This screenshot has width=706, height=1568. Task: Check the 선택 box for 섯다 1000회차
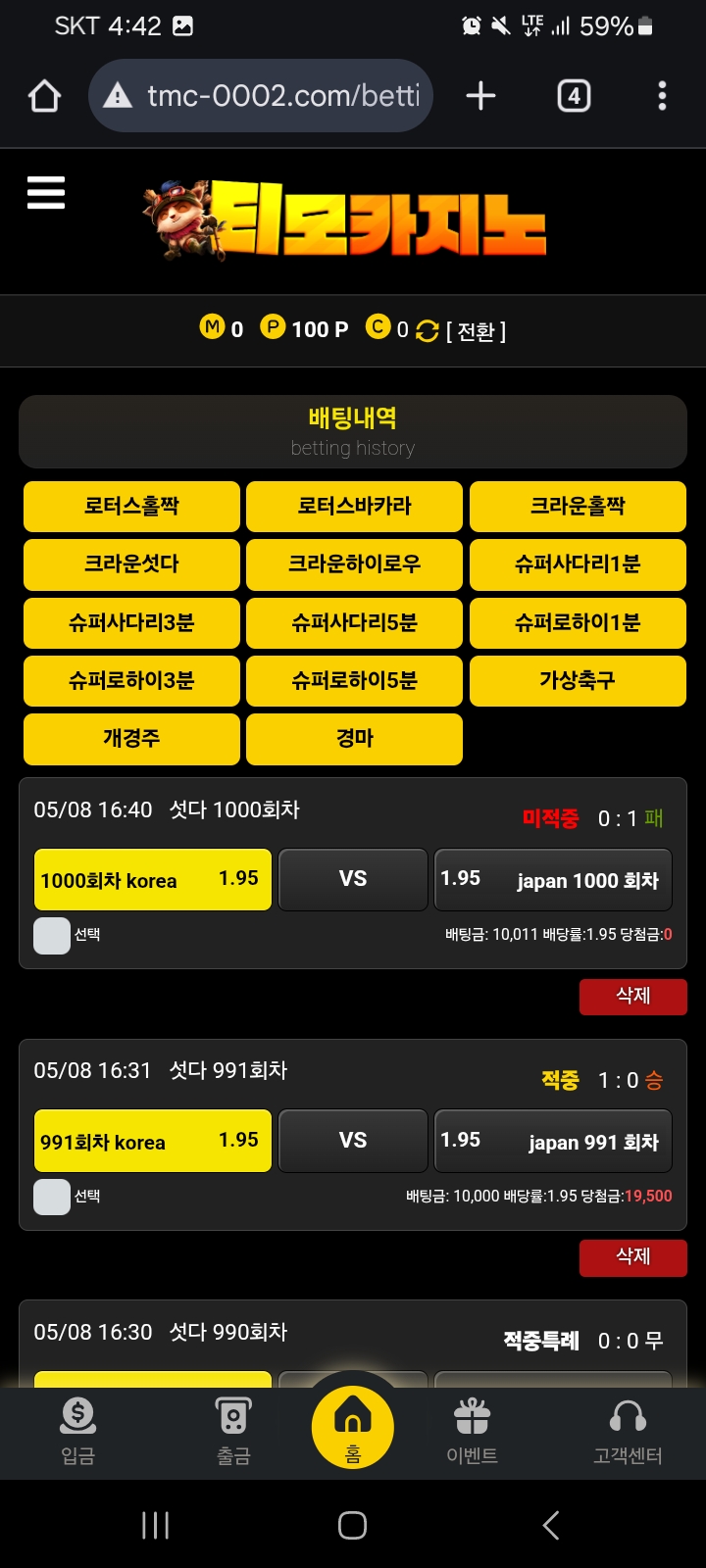click(x=52, y=935)
